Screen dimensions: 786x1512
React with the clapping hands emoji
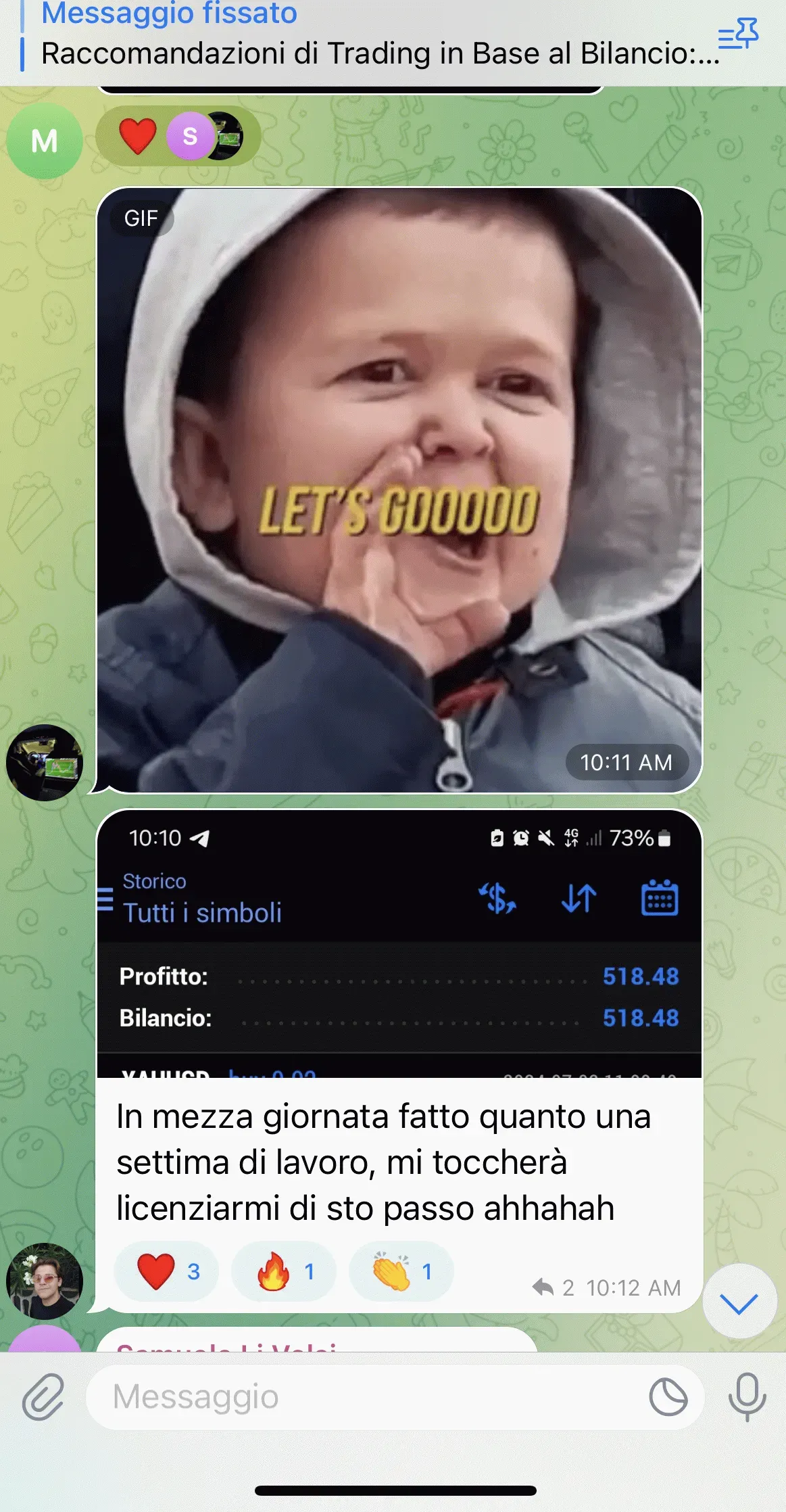(401, 1271)
